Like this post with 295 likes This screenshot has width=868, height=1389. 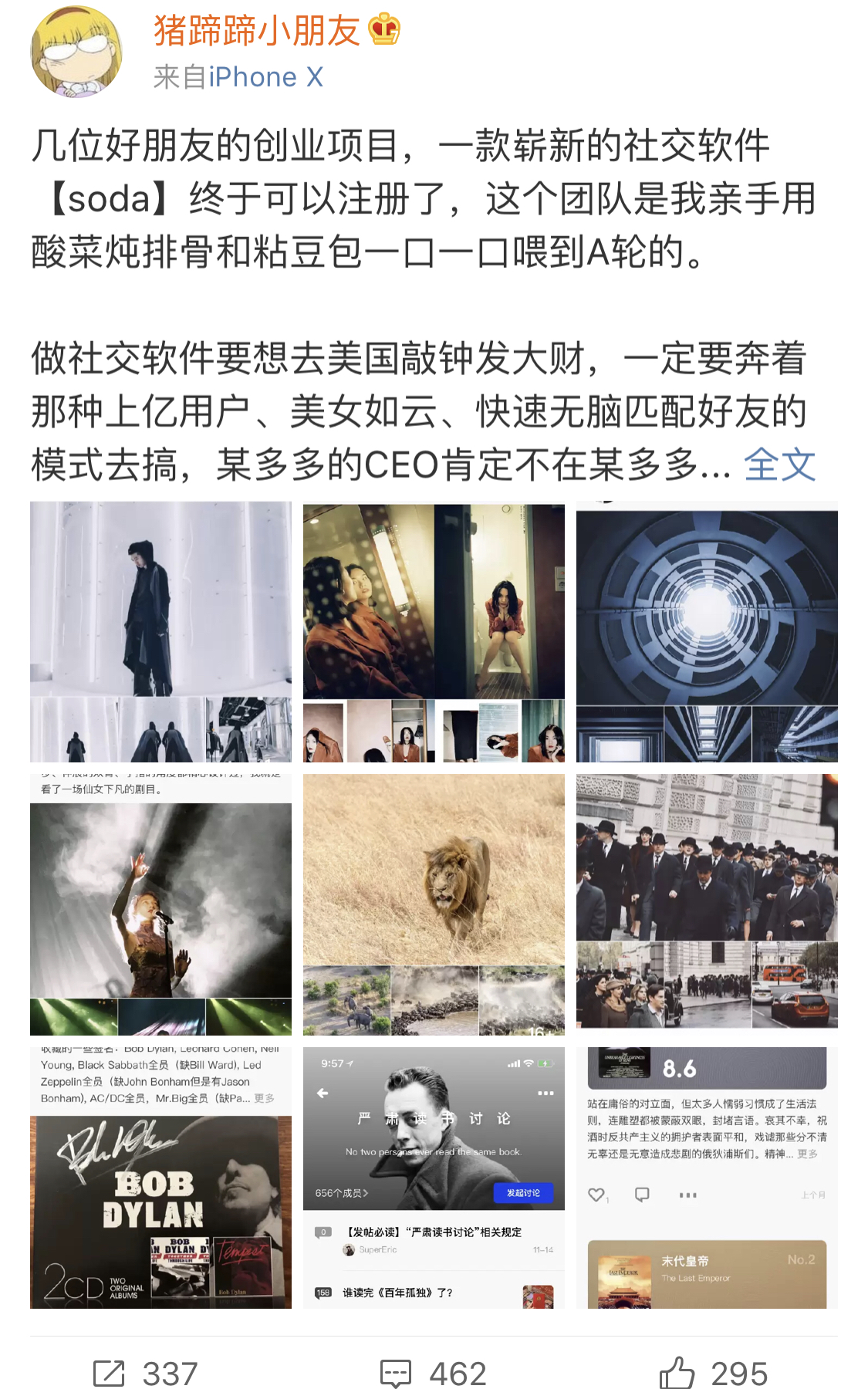click(714, 1374)
